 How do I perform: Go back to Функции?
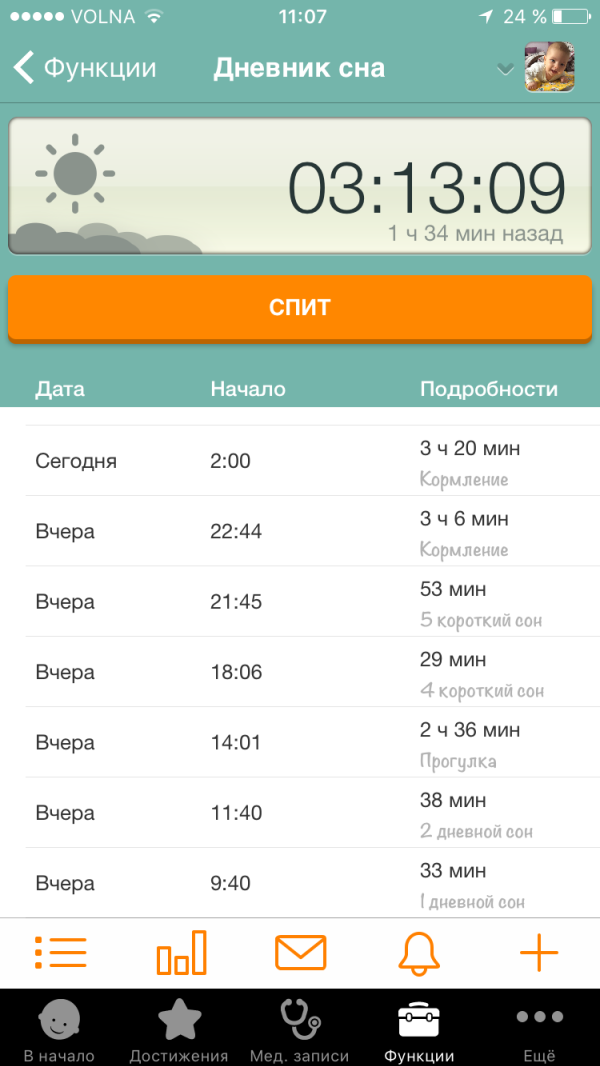coord(85,68)
